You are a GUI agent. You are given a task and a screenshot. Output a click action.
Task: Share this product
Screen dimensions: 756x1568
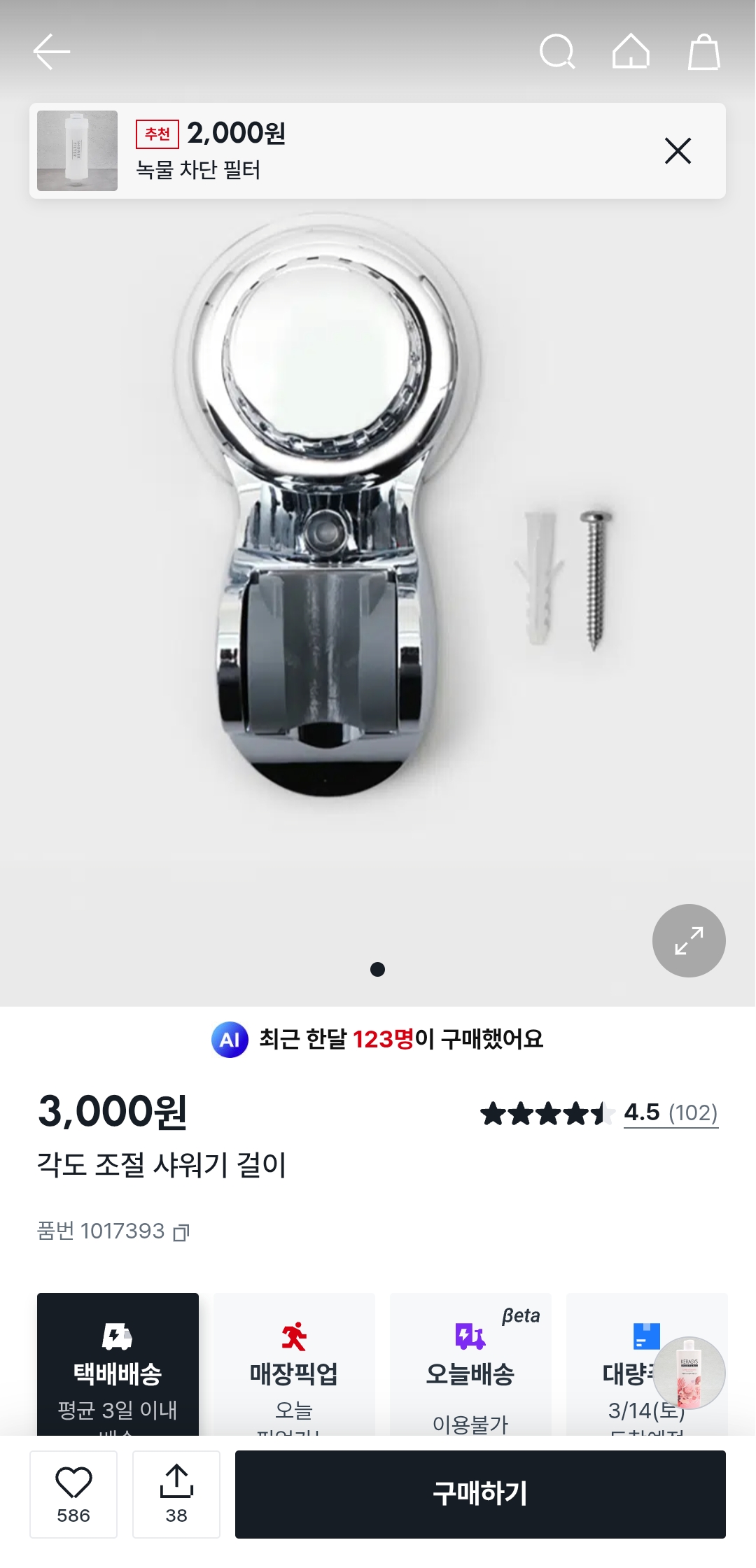(x=176, y=1494)
